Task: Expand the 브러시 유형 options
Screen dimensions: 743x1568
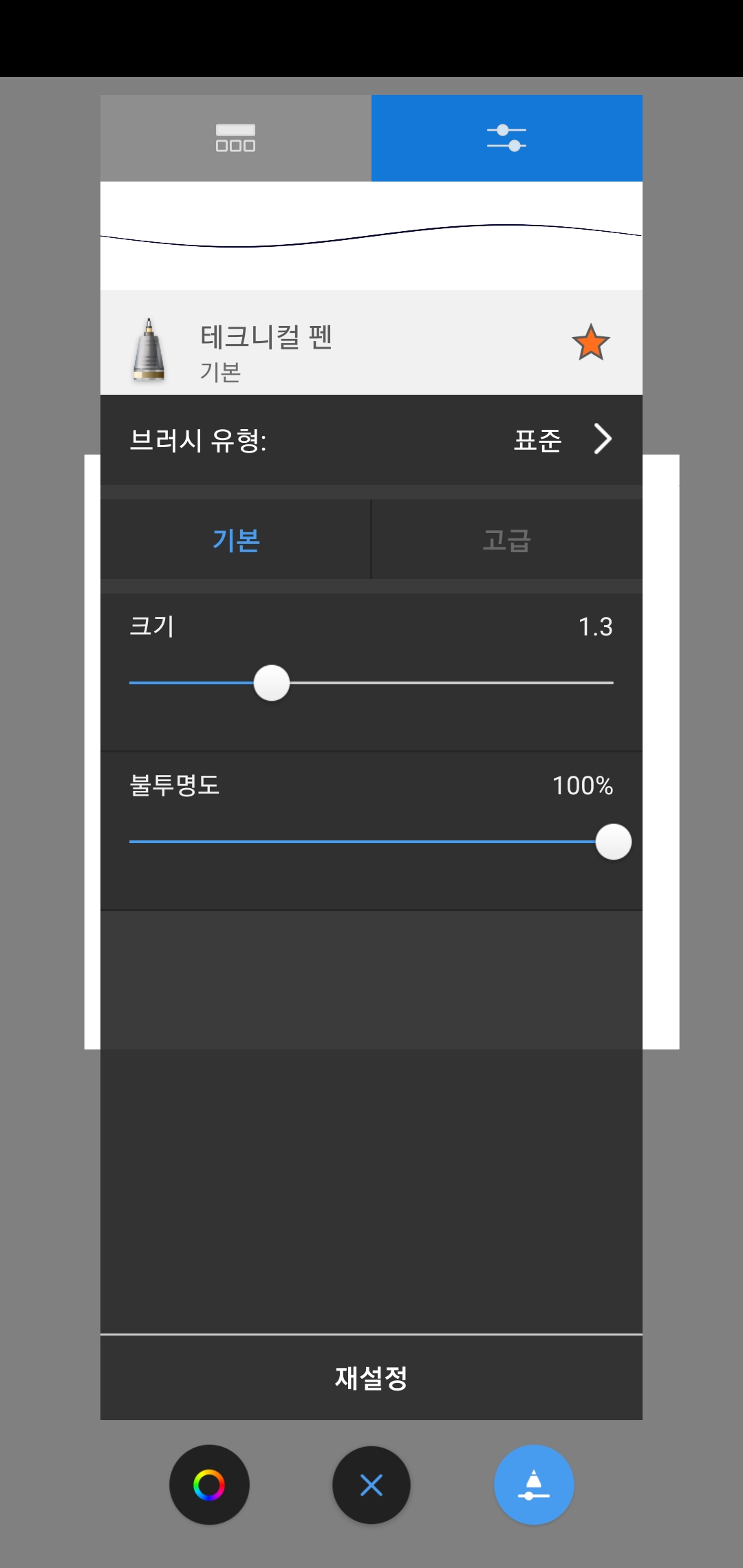Action: [371, 439]
